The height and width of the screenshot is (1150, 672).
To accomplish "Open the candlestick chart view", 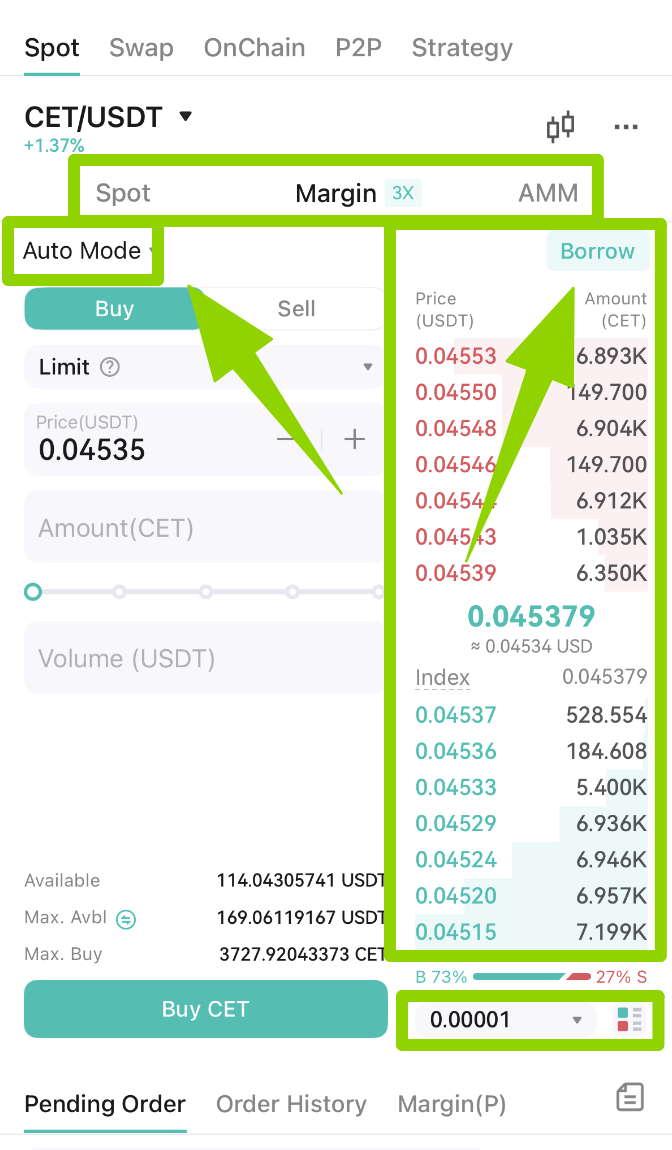I will (560, 128).
